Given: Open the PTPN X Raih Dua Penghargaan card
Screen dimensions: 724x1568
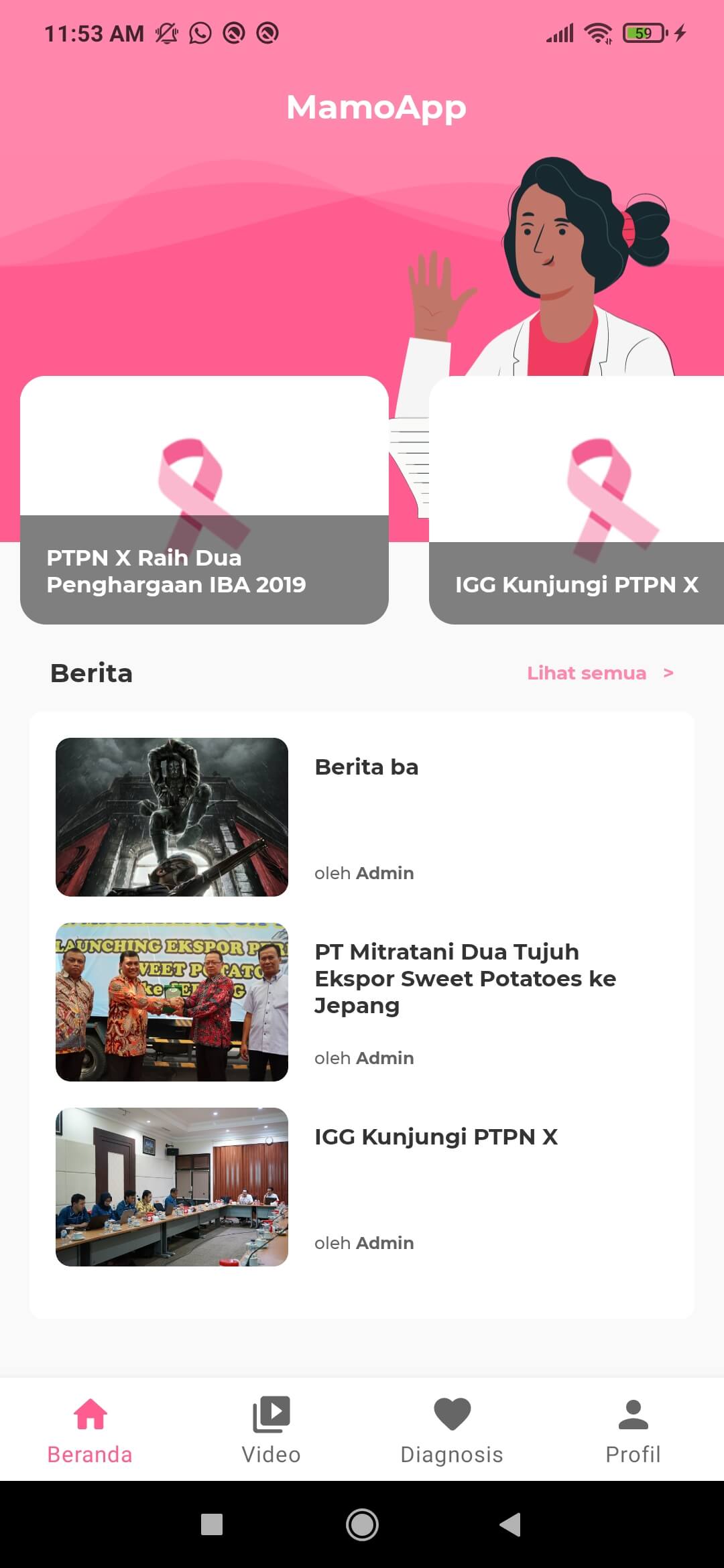Looking at the screenshot, I should [x=204, y=501].
